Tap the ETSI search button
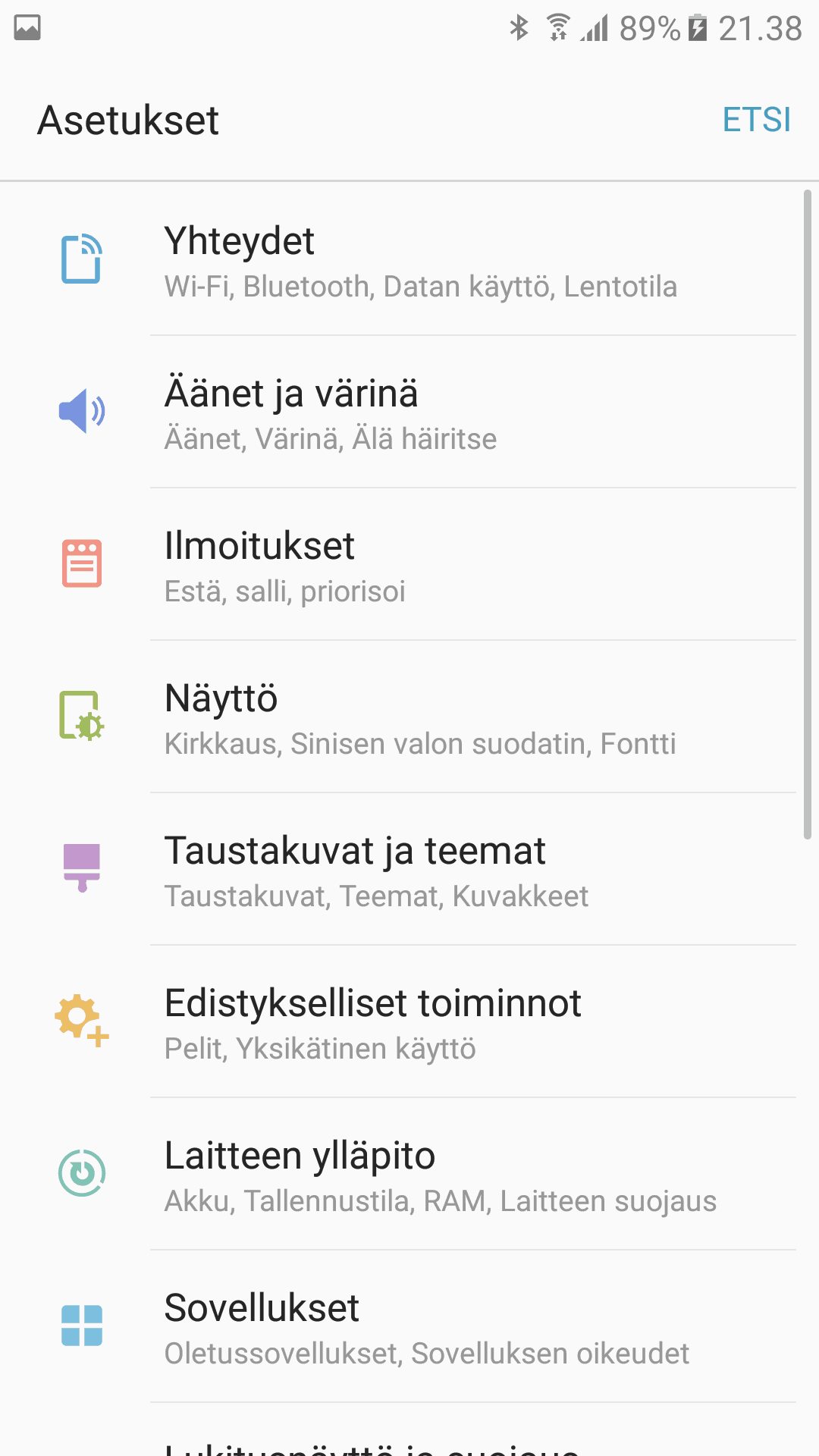 (x=756, y=120)
